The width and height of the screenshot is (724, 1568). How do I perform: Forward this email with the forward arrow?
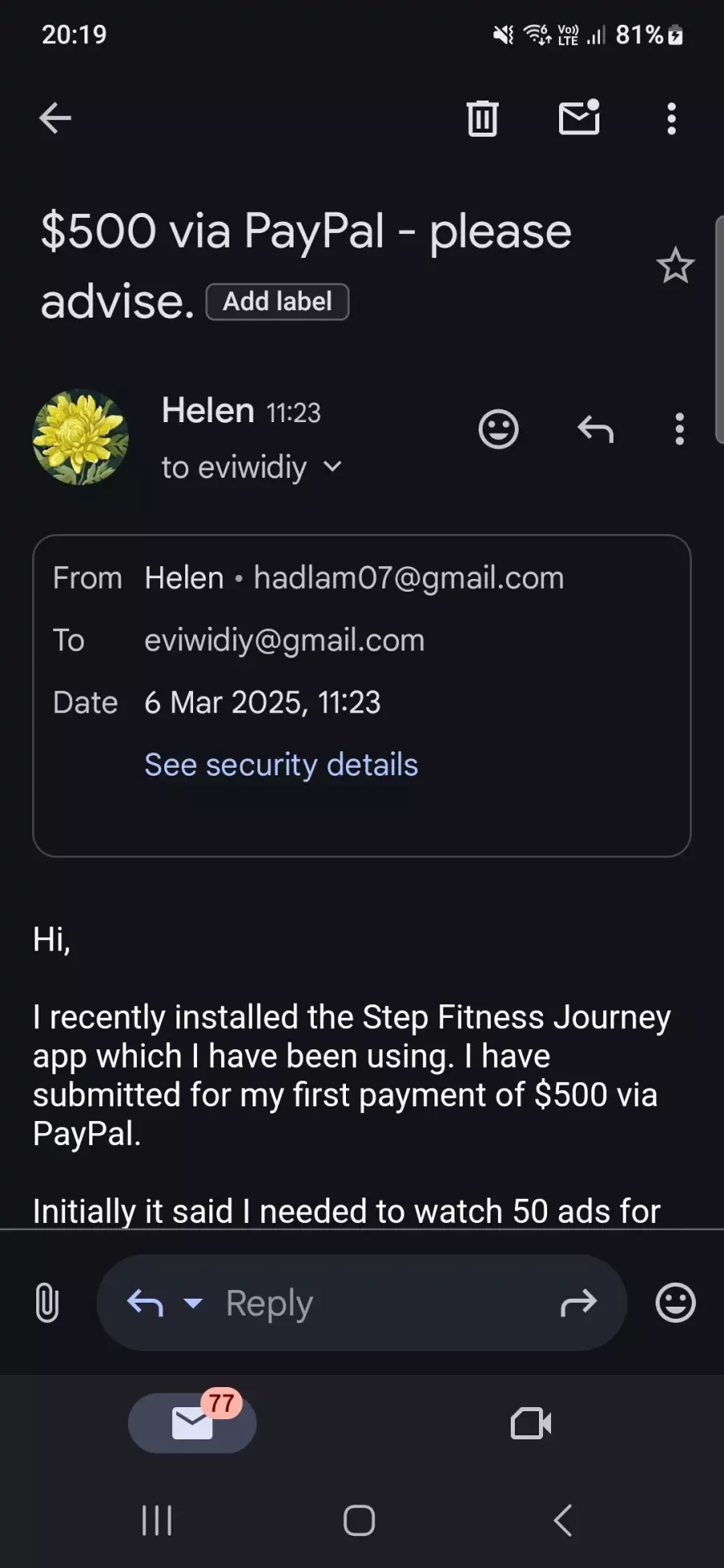[578, 1303]
